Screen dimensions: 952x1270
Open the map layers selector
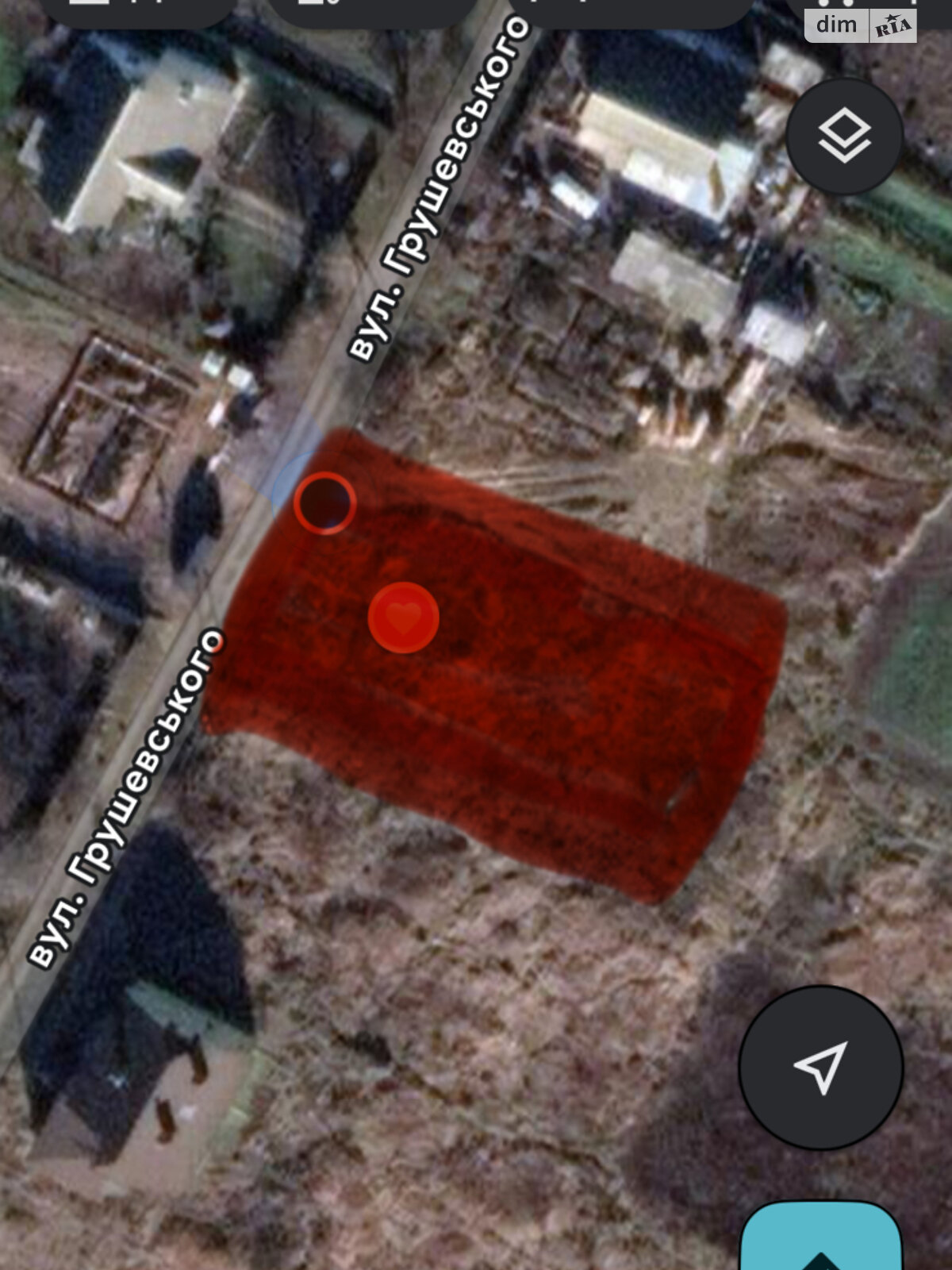tap(844, 137)
